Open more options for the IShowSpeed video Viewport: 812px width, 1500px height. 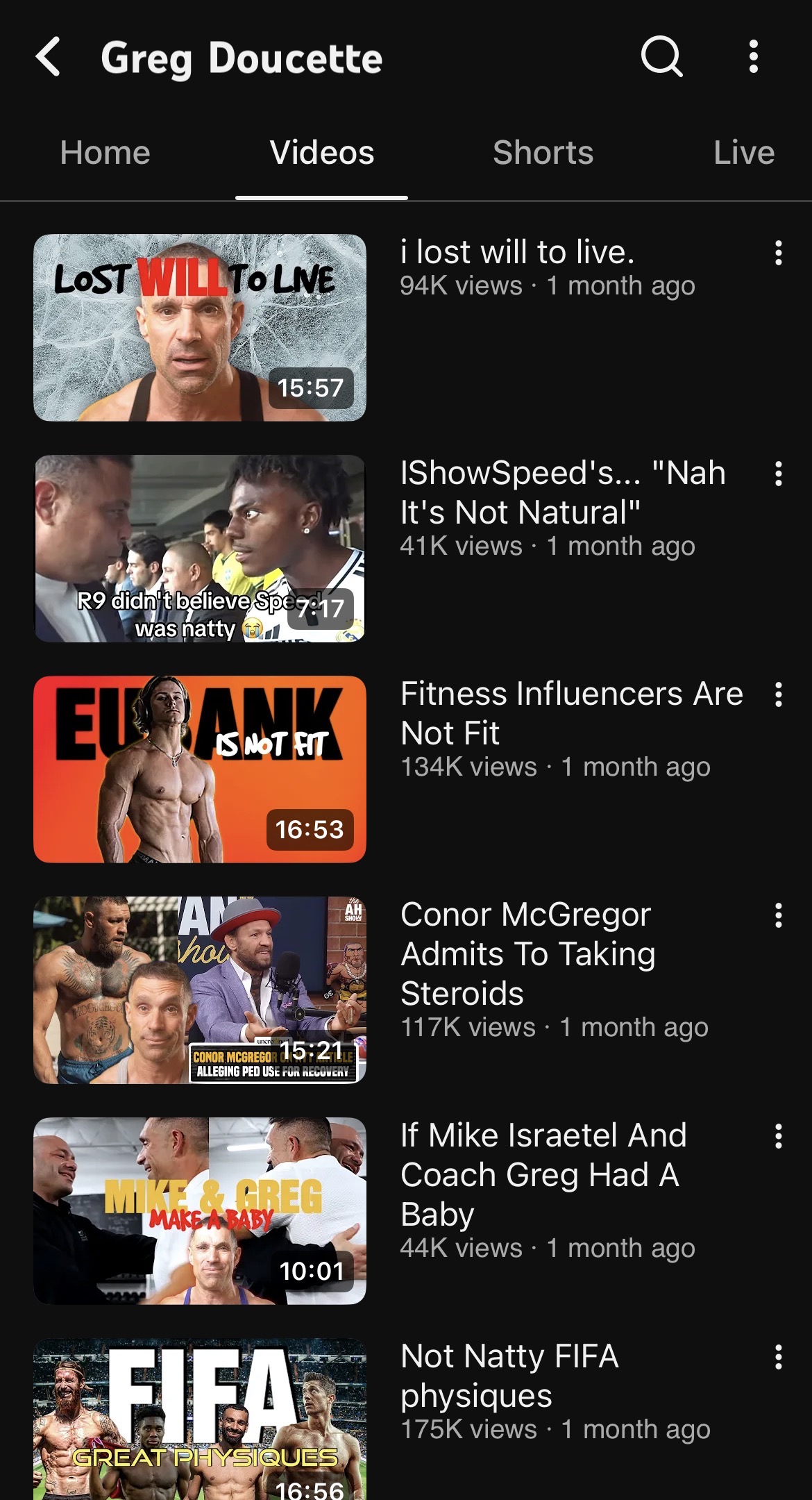click(779, 474)
